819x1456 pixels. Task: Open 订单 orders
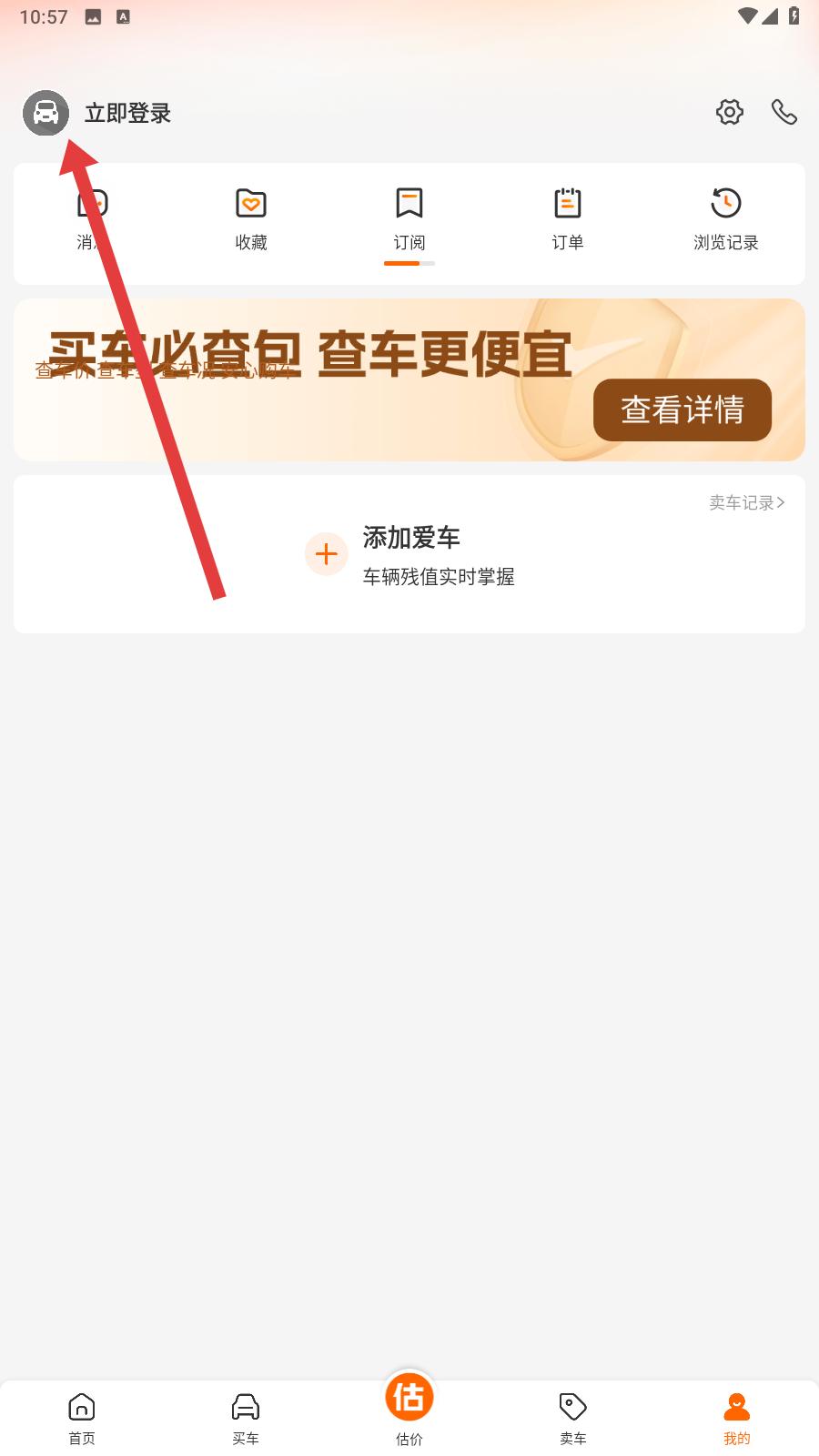[x=568, y=220]
